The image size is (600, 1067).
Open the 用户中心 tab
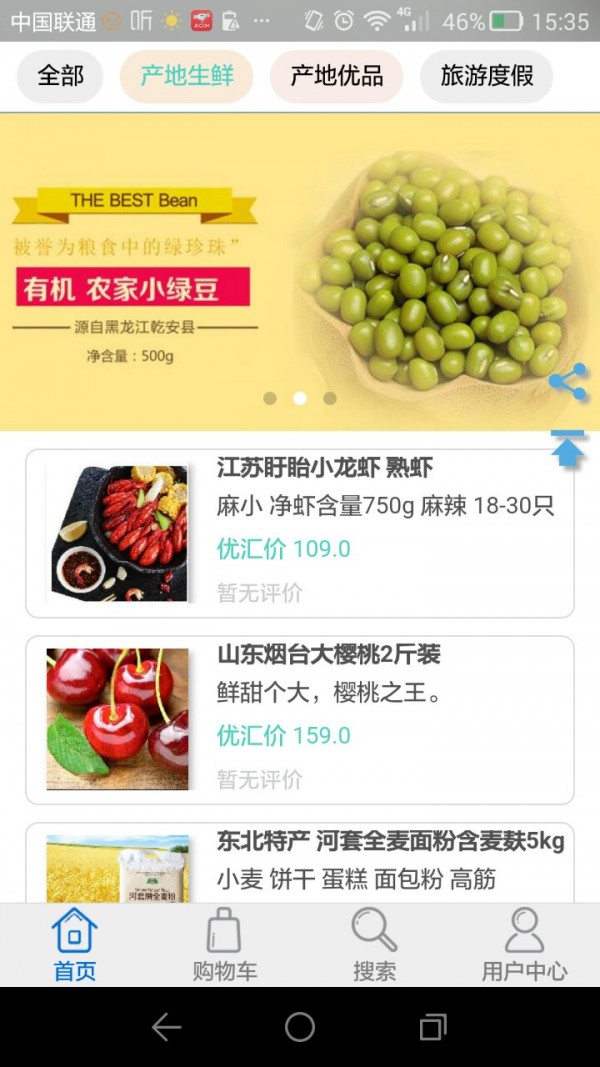tap(524, 945)
